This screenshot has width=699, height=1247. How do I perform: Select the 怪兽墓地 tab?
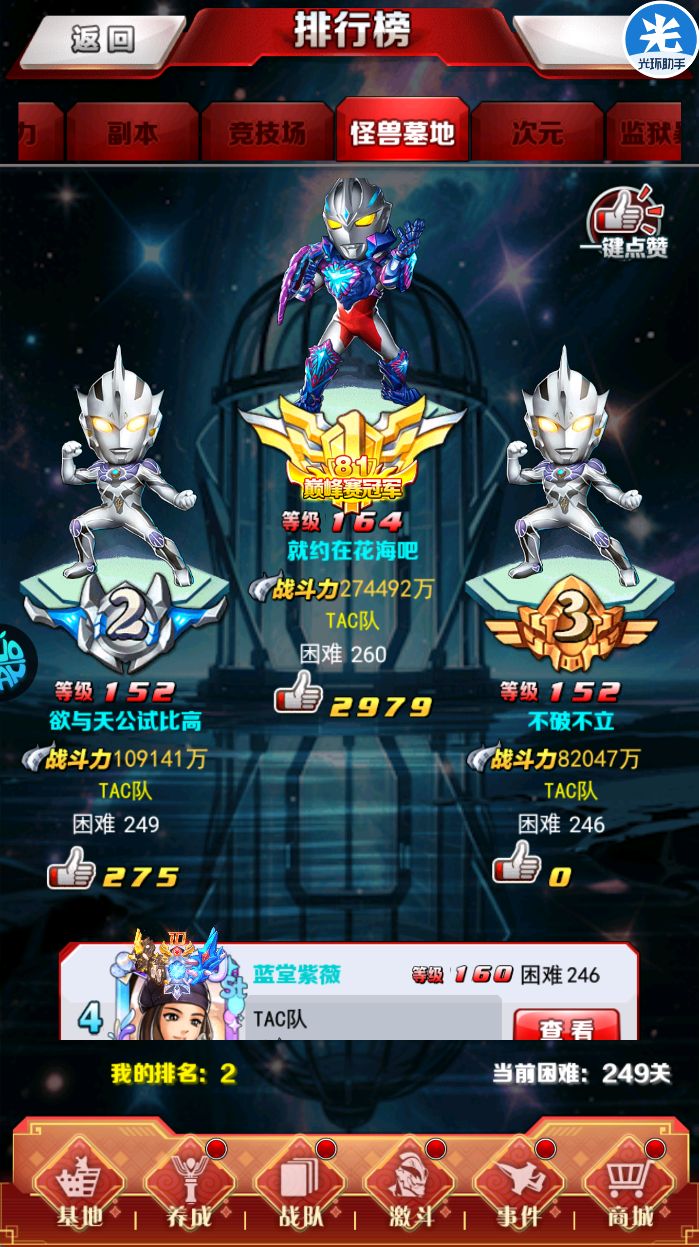tap(402, 133)
